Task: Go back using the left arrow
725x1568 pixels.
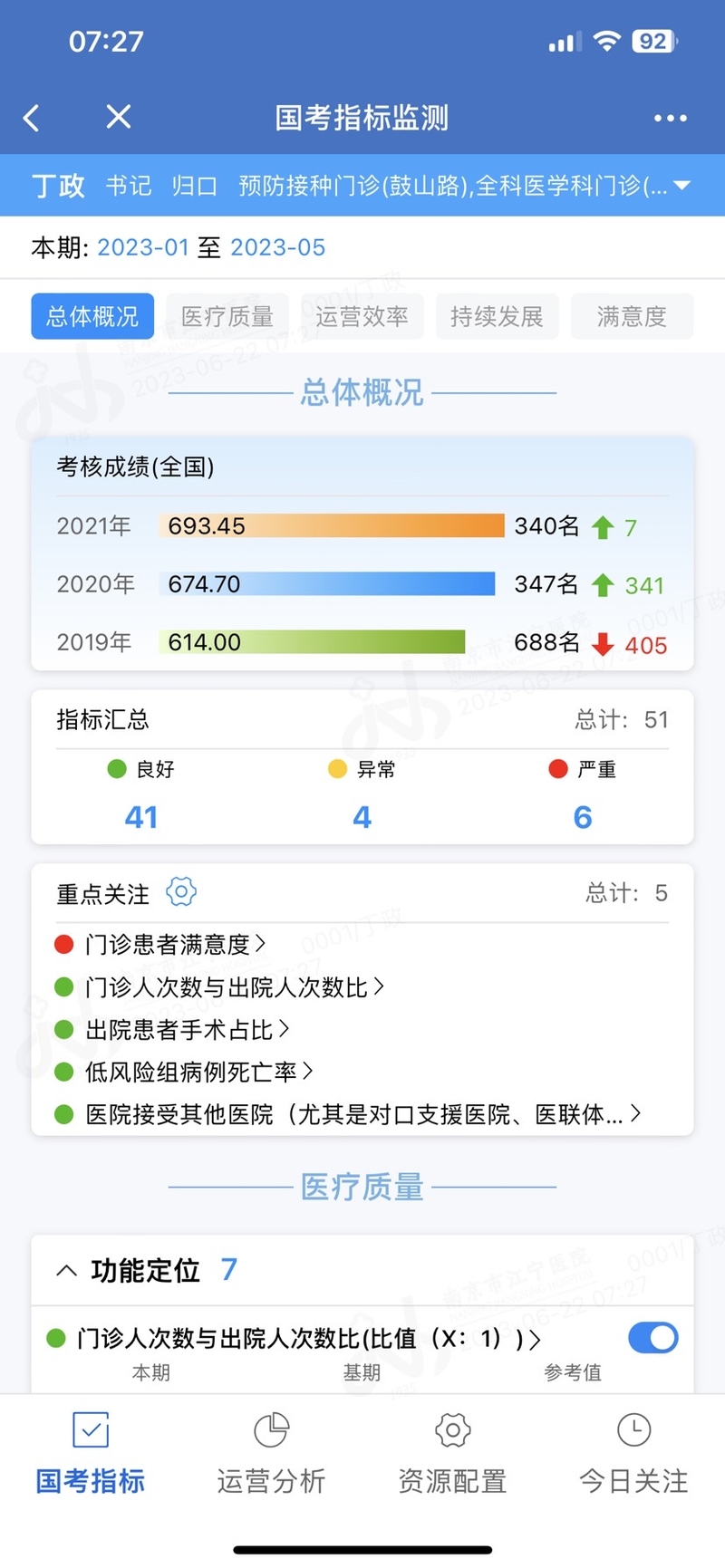Action: click(32, 118)
